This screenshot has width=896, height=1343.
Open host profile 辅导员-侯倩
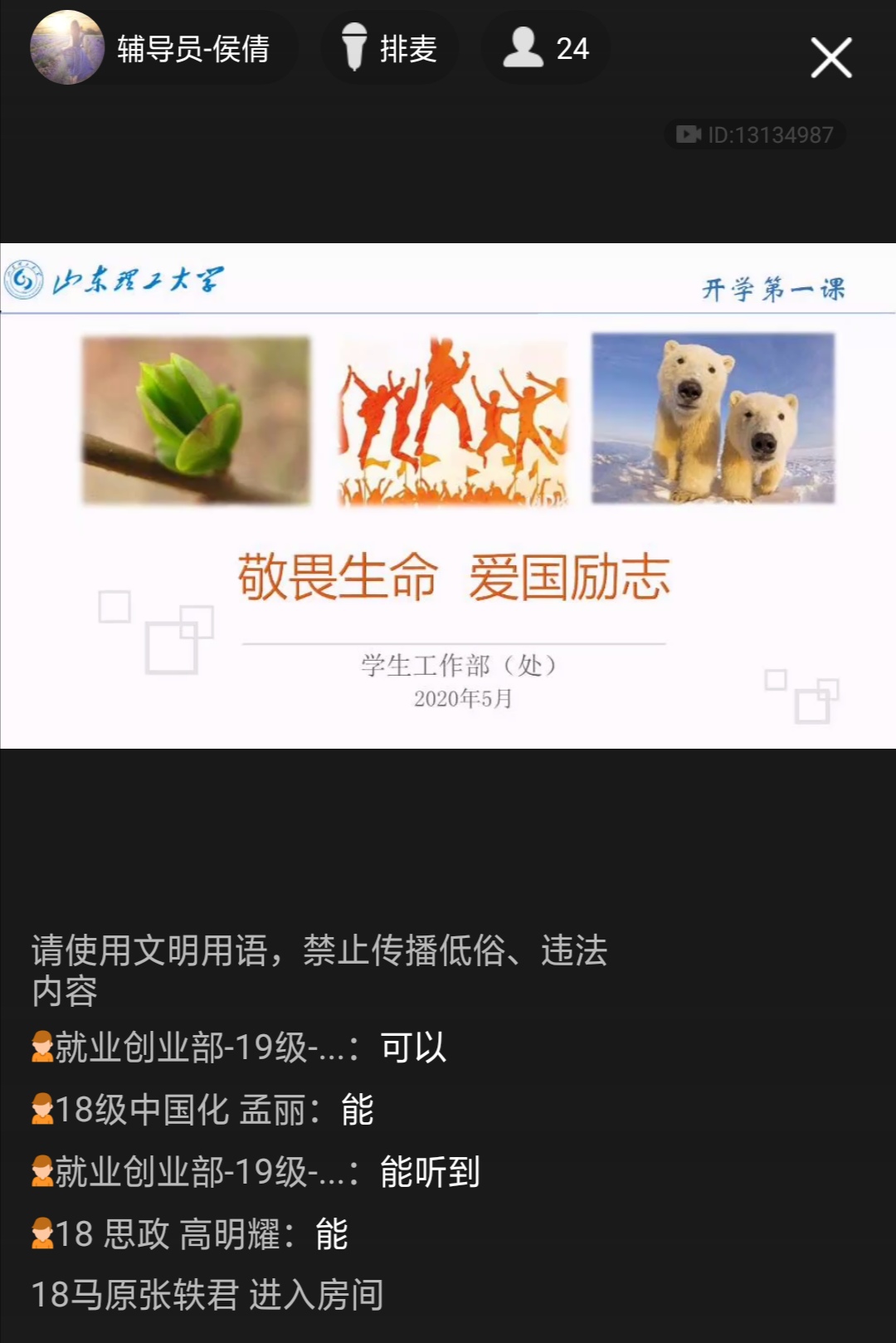pyautogui.click(x=158, y=48)
